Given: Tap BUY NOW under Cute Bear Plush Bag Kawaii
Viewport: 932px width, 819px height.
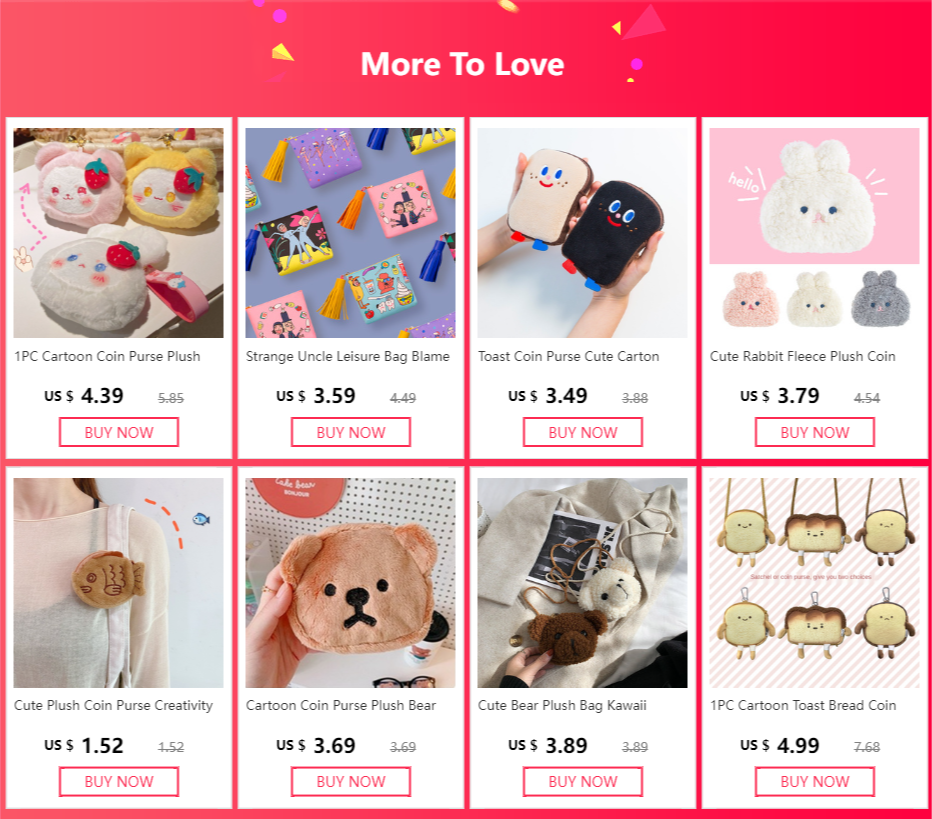Looking at the screenshot, I should 582,782.
